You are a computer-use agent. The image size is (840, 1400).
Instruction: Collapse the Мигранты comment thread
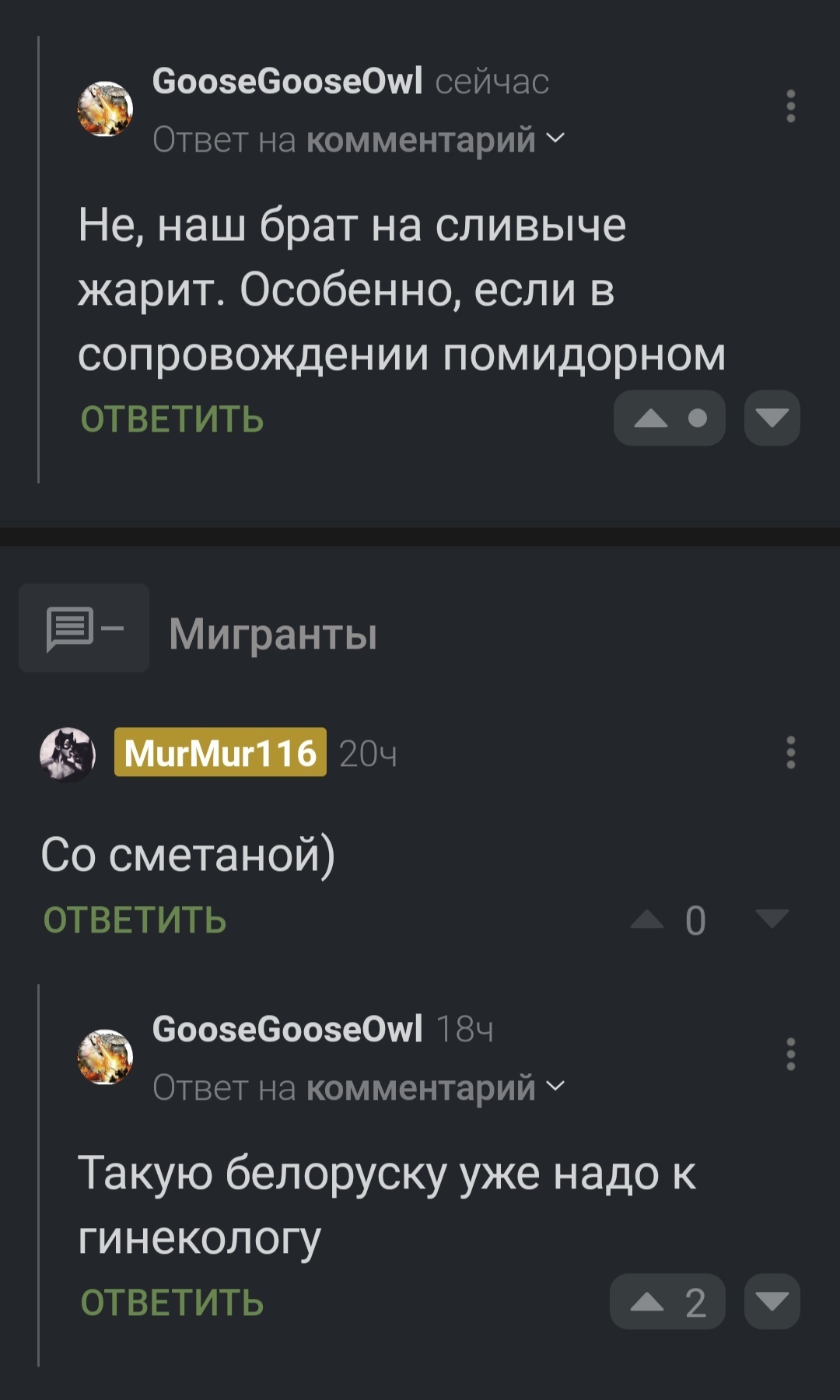[x=84, y=628]
